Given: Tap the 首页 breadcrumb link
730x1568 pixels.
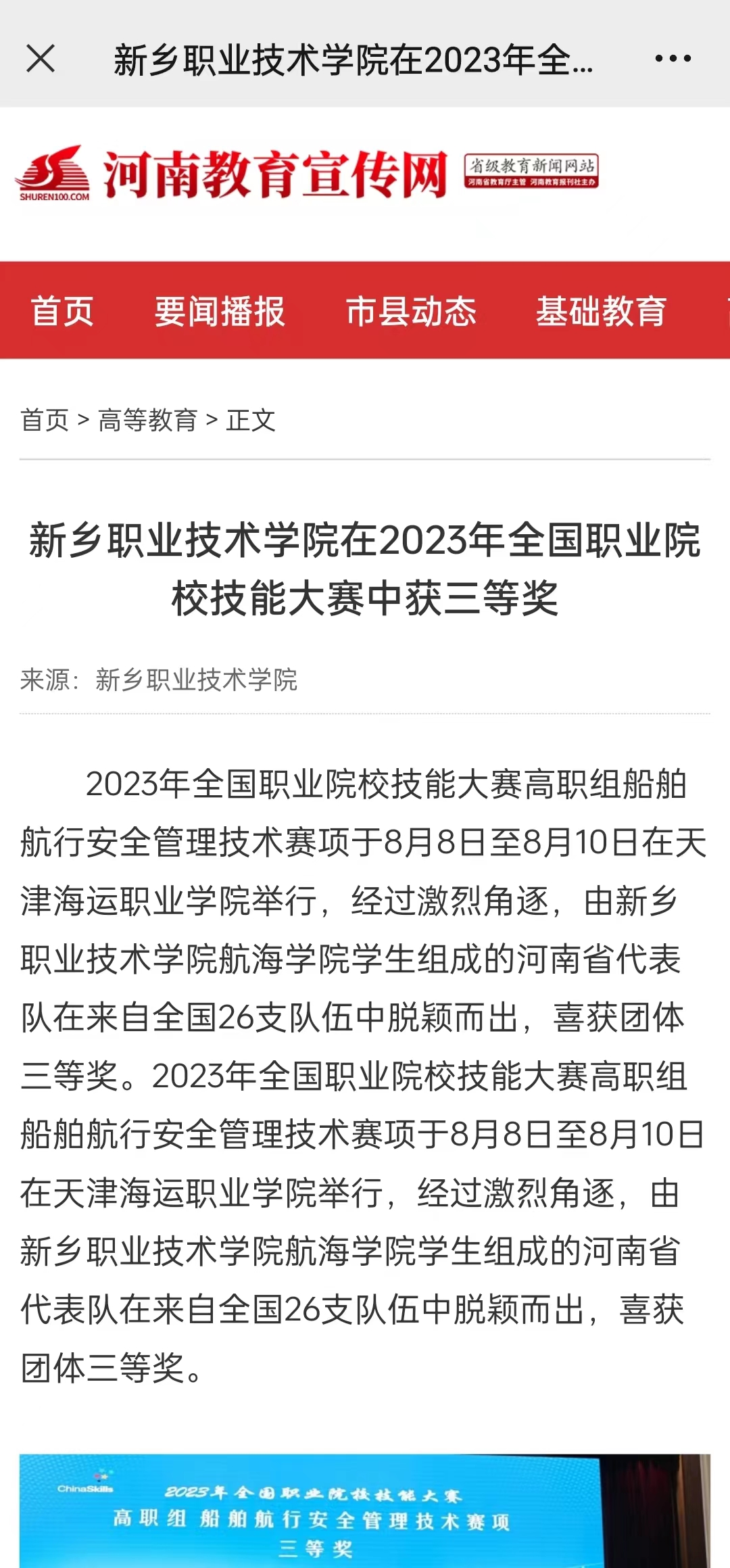Looking at the screenshot, I should coord(45,420).
